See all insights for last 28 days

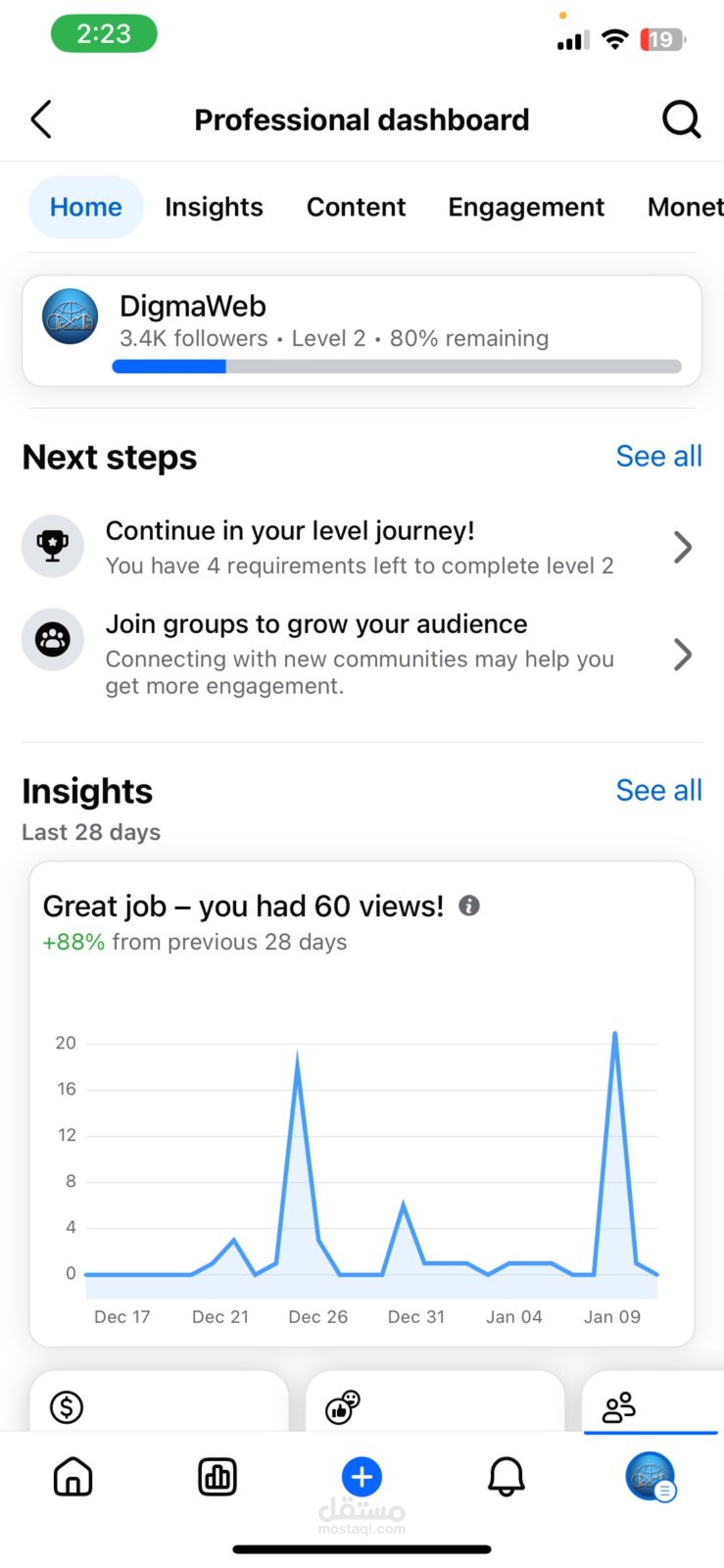click(659, 790)
